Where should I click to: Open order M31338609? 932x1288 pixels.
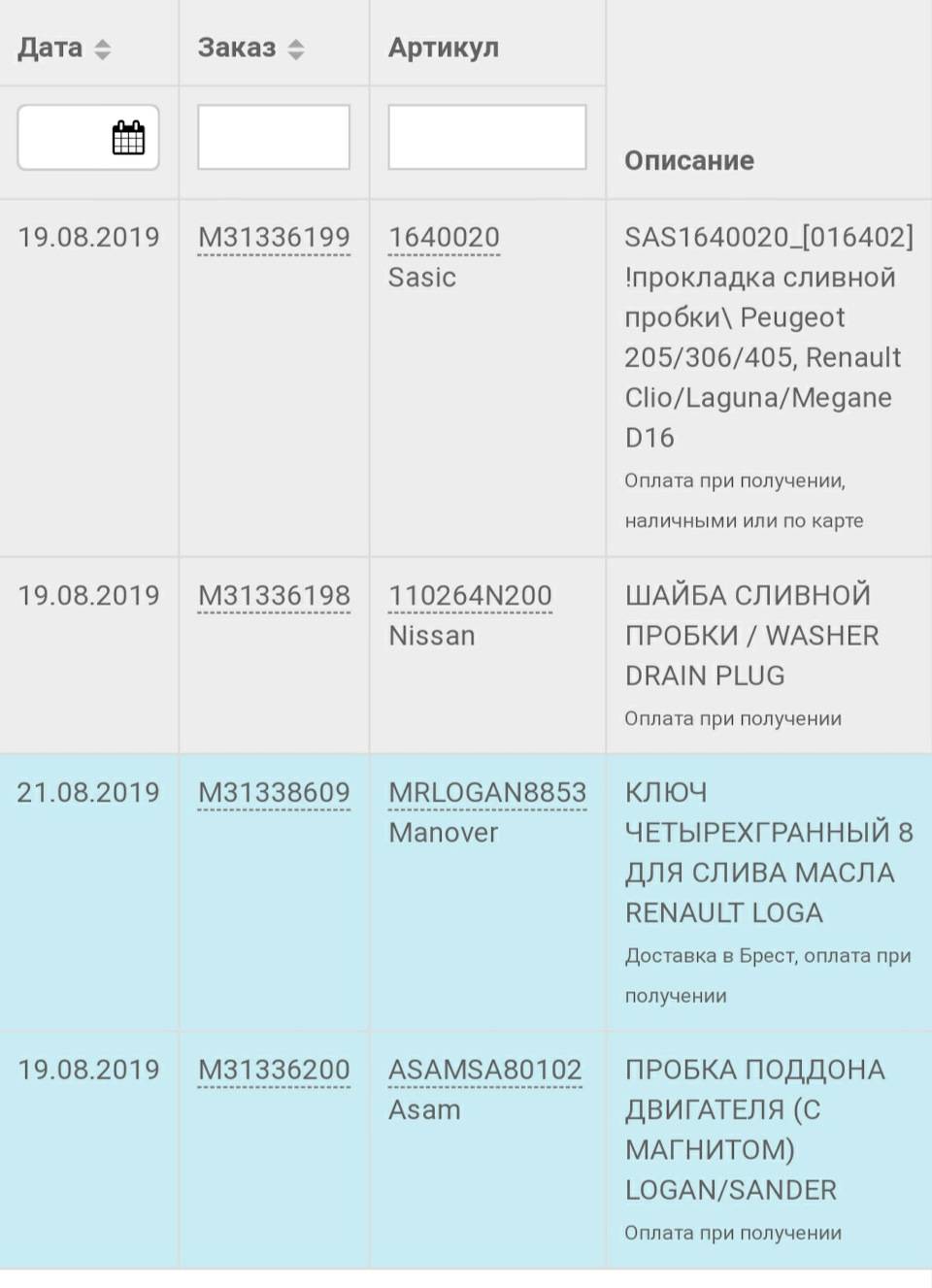pos(274,792)
